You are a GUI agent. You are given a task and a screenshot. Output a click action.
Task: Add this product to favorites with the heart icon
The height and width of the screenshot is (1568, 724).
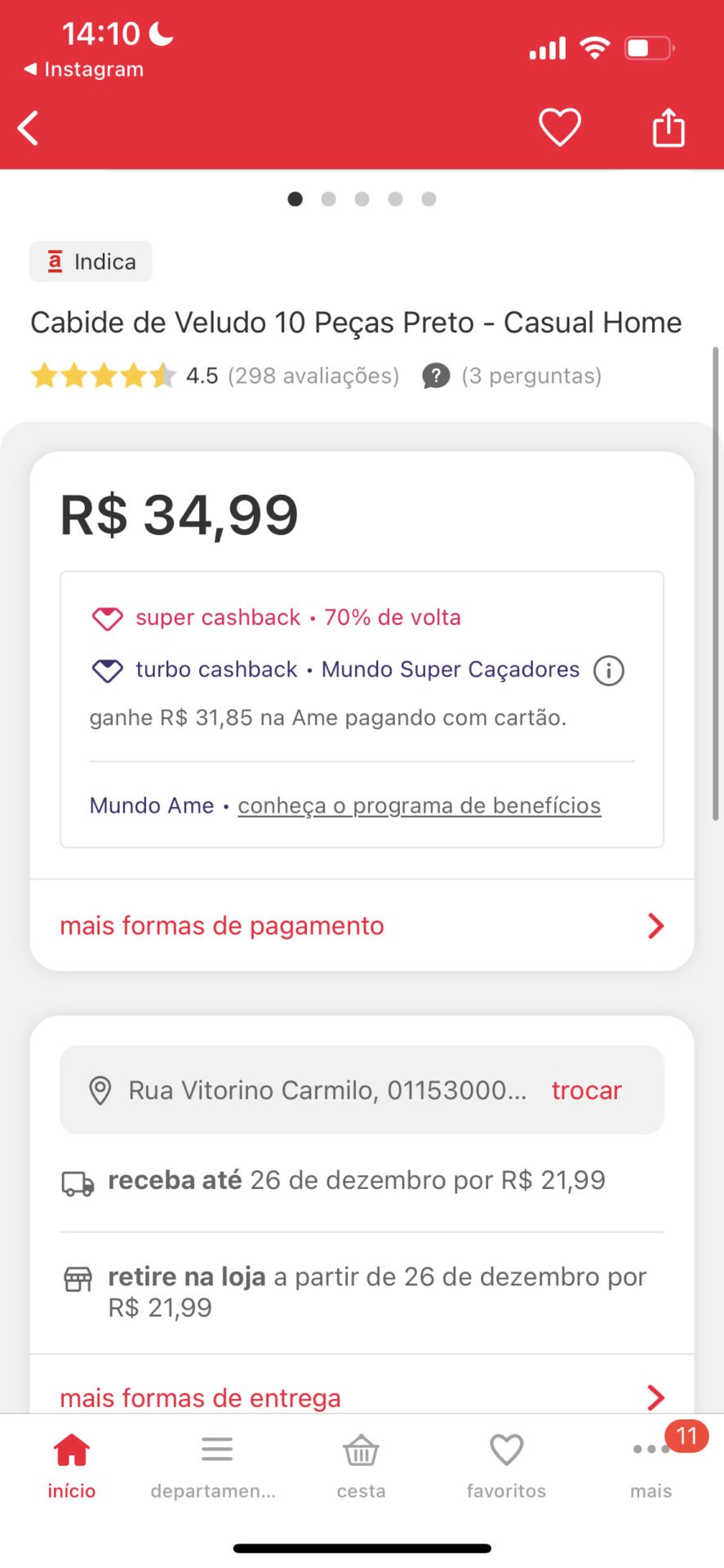560,127
